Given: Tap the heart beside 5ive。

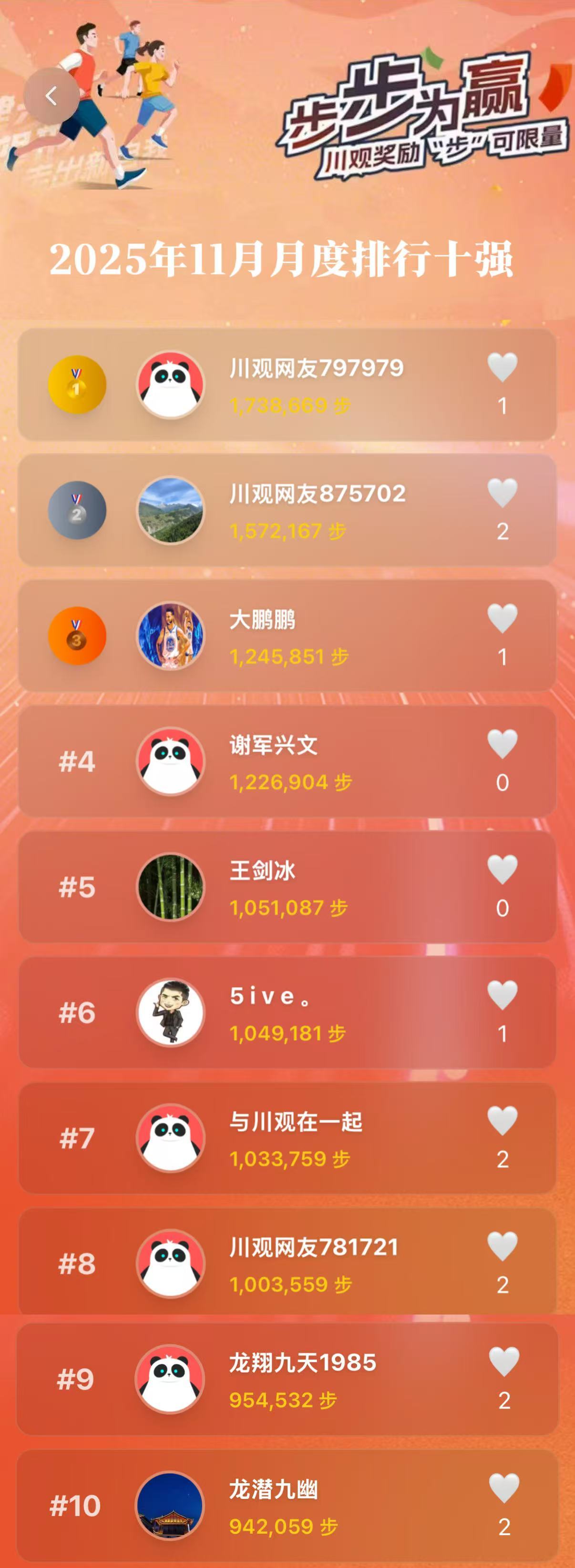Looking at the screenshot, I should [x=503, y=995].
